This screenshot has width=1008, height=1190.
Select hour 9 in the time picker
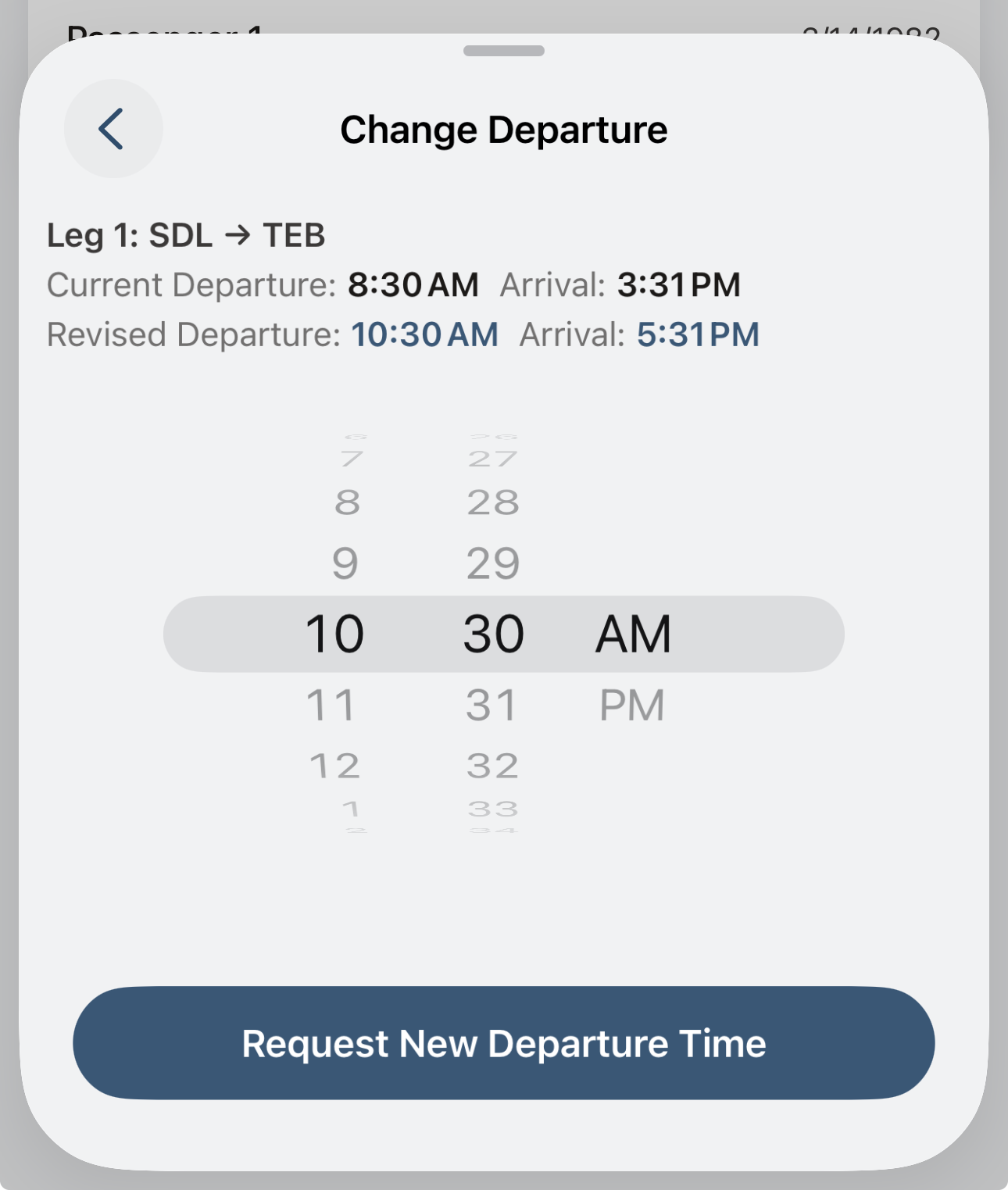[x=346, y=561]
